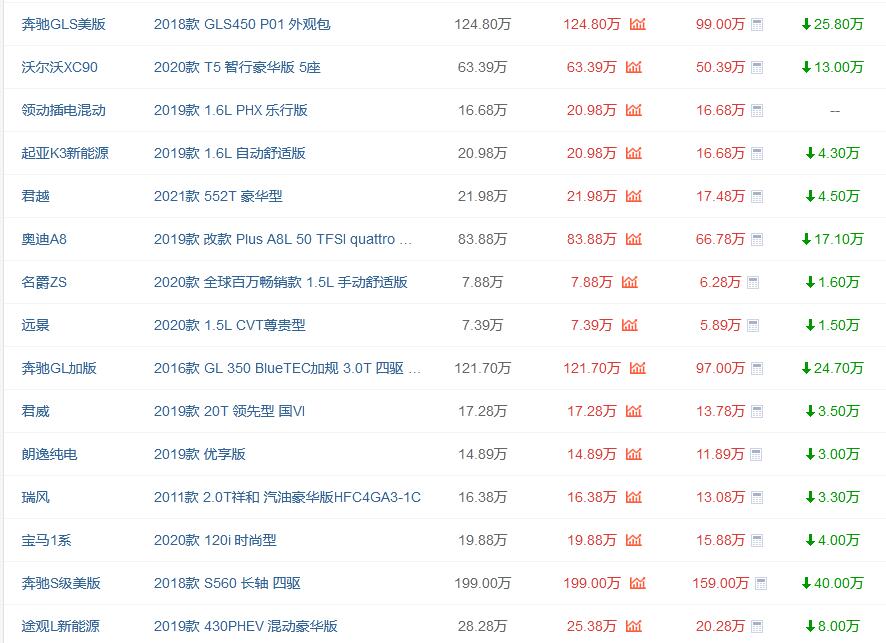This screenshot has width=886, height=643.
Task: Open the 2020款 1.5L CVT尊贵型 link
Action: pyautogui.click(x=229, y=325)
